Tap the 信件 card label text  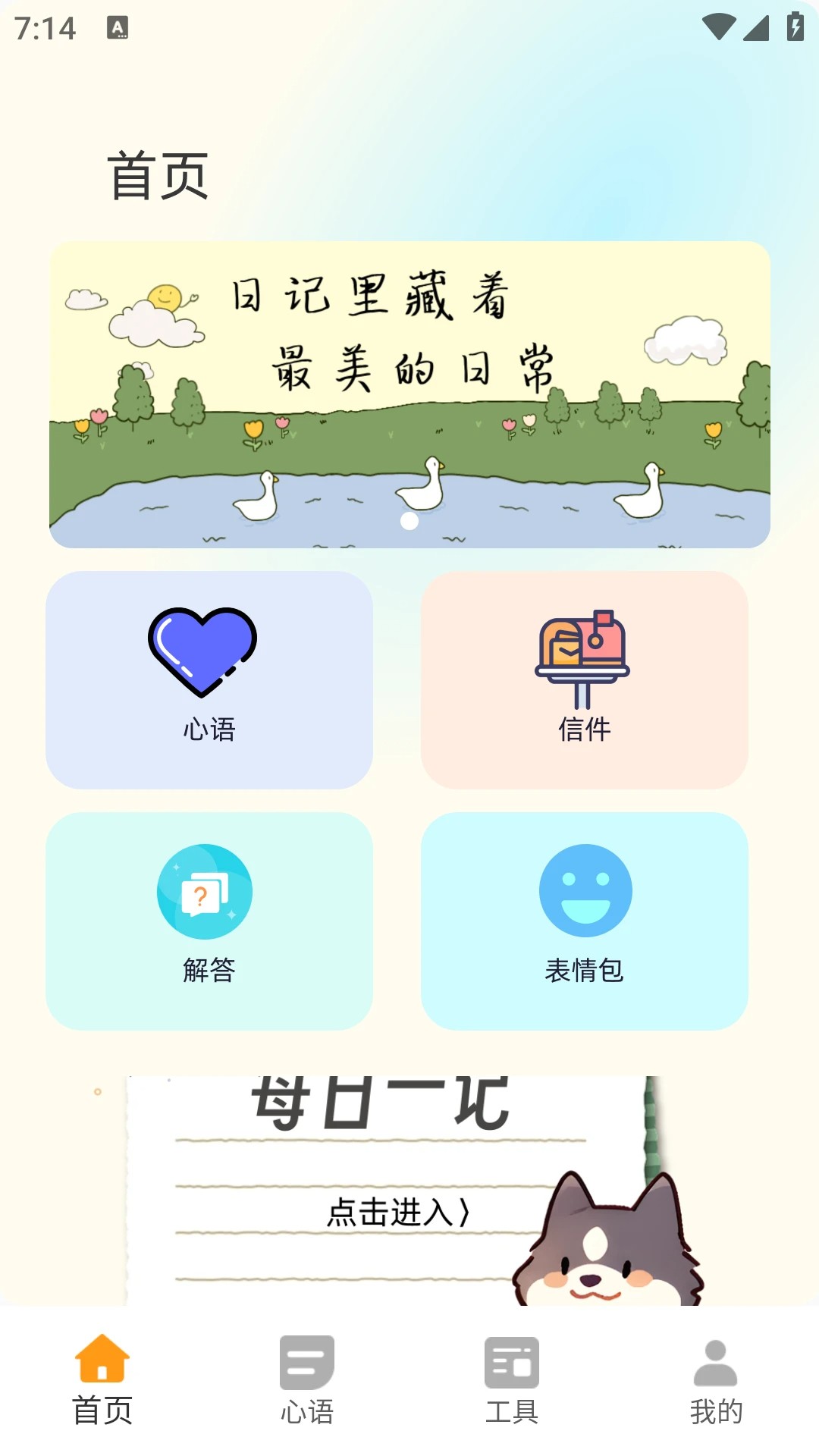pyautogui.click(x=585, y=730)
